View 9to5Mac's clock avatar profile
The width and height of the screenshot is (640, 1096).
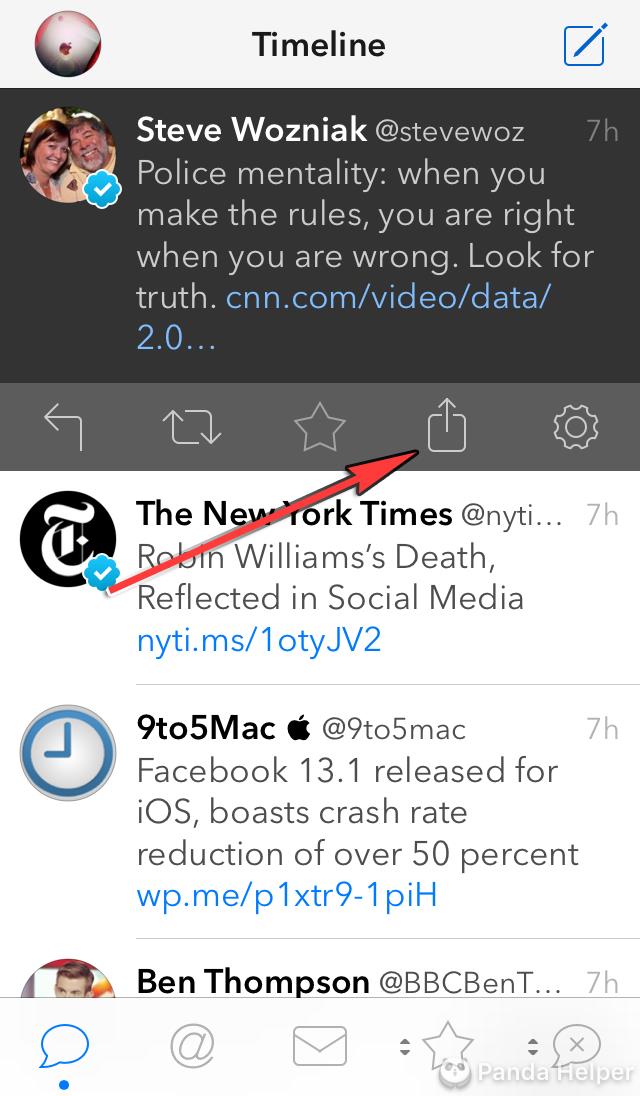pyautogui.click(x=68, y=753)
